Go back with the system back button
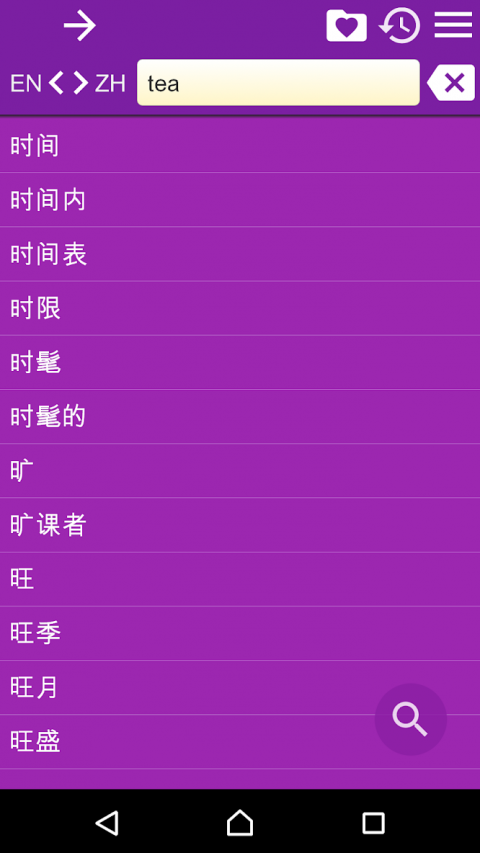 [107, 823]
